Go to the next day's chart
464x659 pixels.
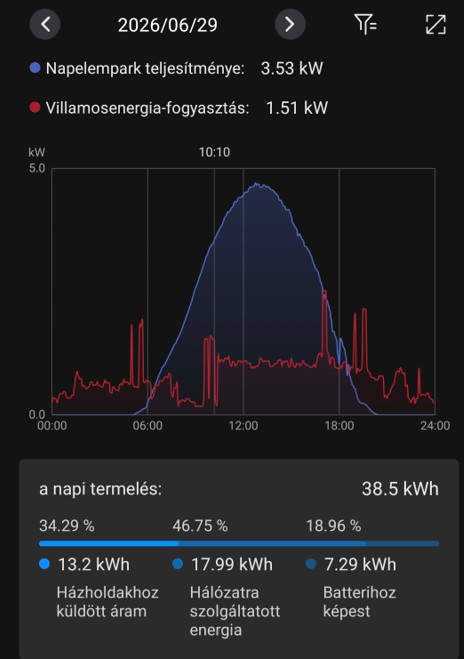pos(290,24)
